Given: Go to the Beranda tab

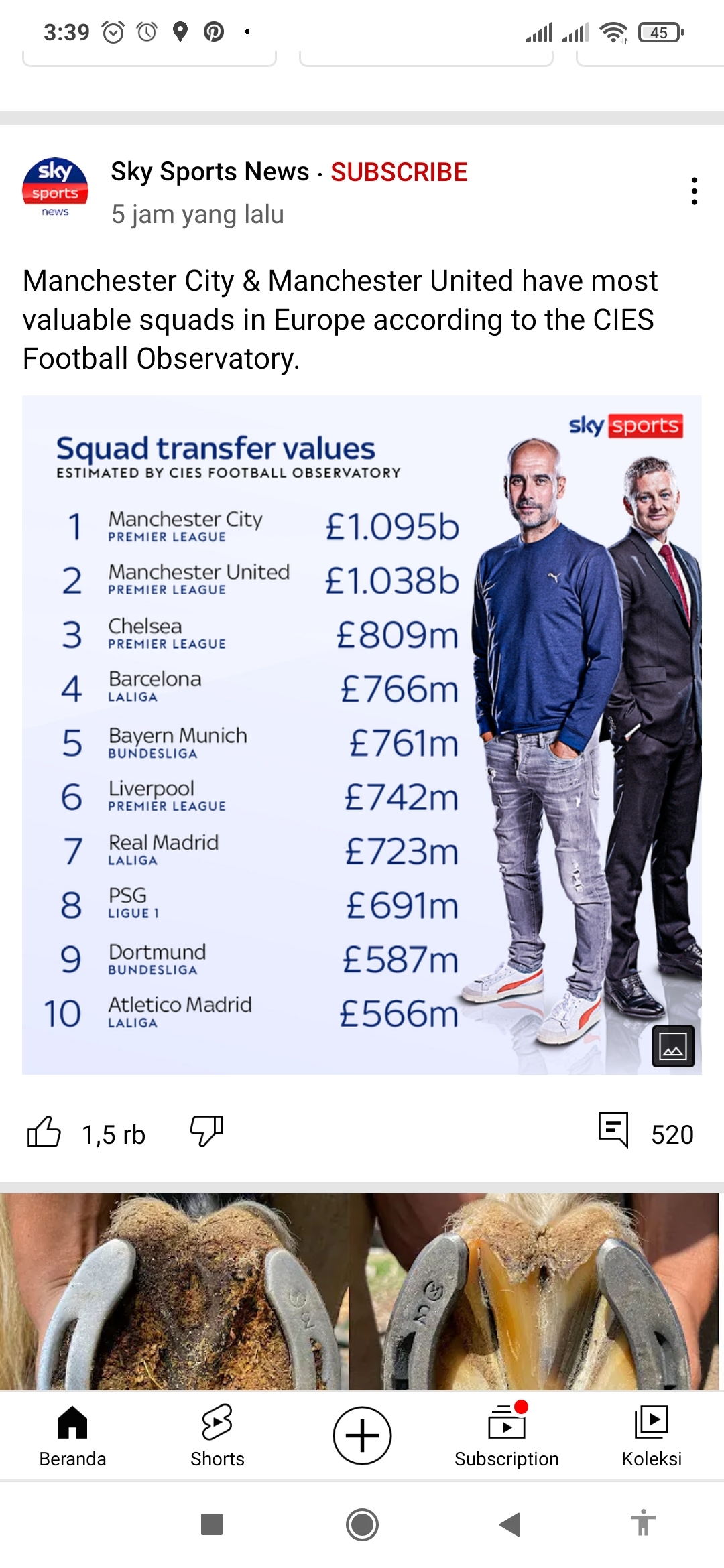Looking at the screenshot, I should 72,1436.
